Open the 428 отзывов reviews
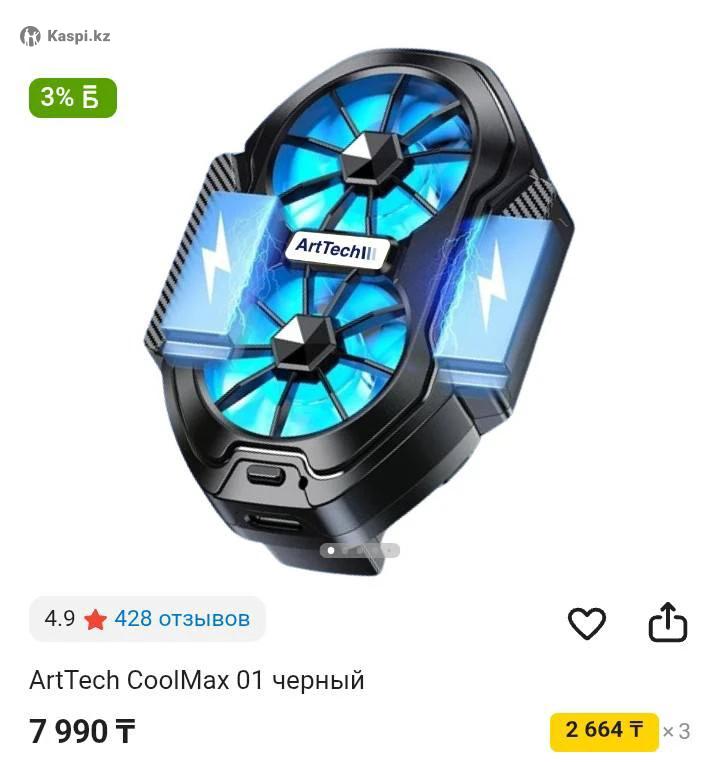Viewport: 720px width, 762px height. (181, 619)
